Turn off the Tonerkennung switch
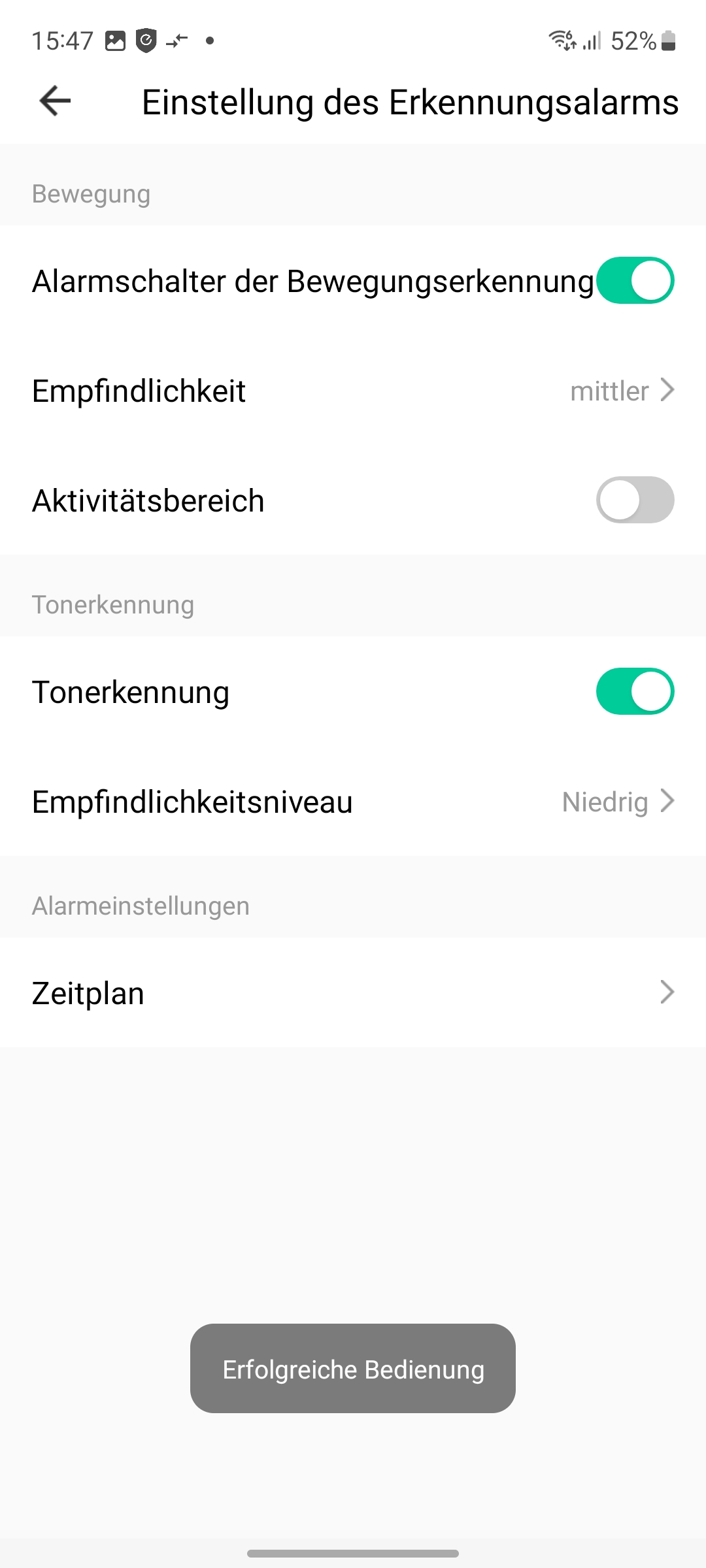Viewport: 706px width, 1568px height. (x=634, y=691)
